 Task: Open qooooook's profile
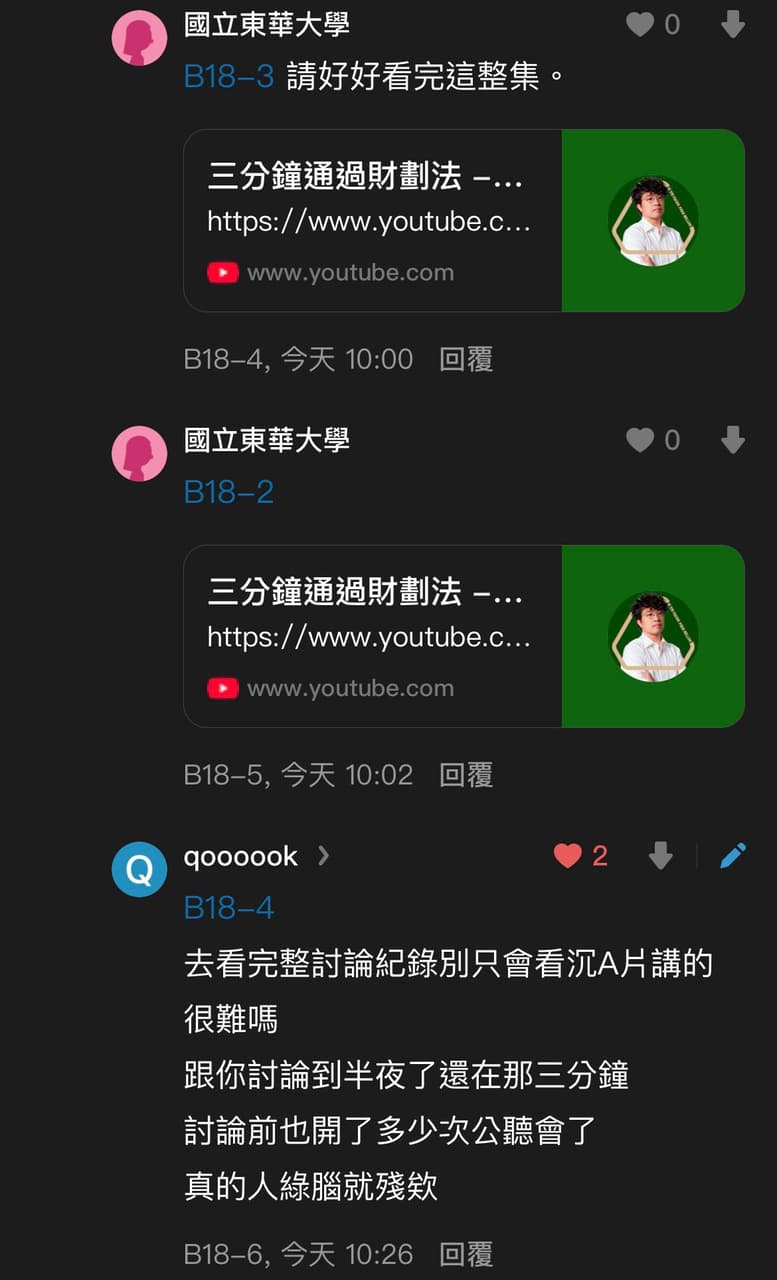(242, 856)
